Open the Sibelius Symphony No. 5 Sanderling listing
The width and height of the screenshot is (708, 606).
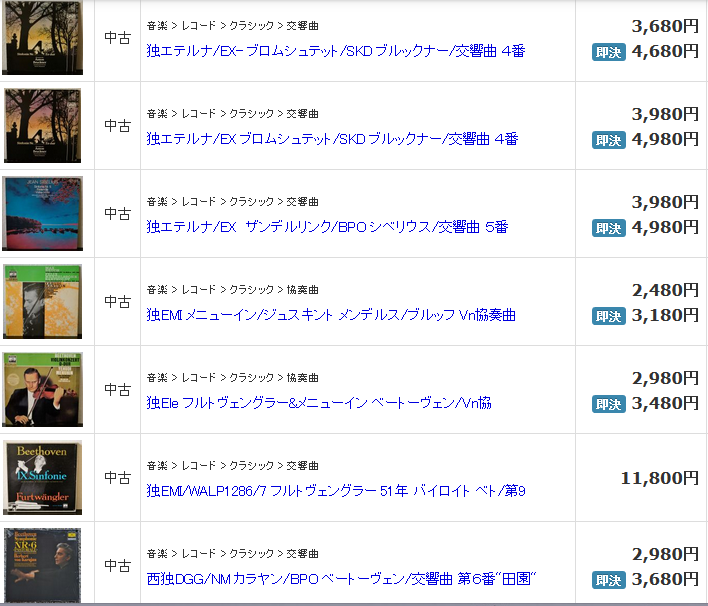point(327,227)
